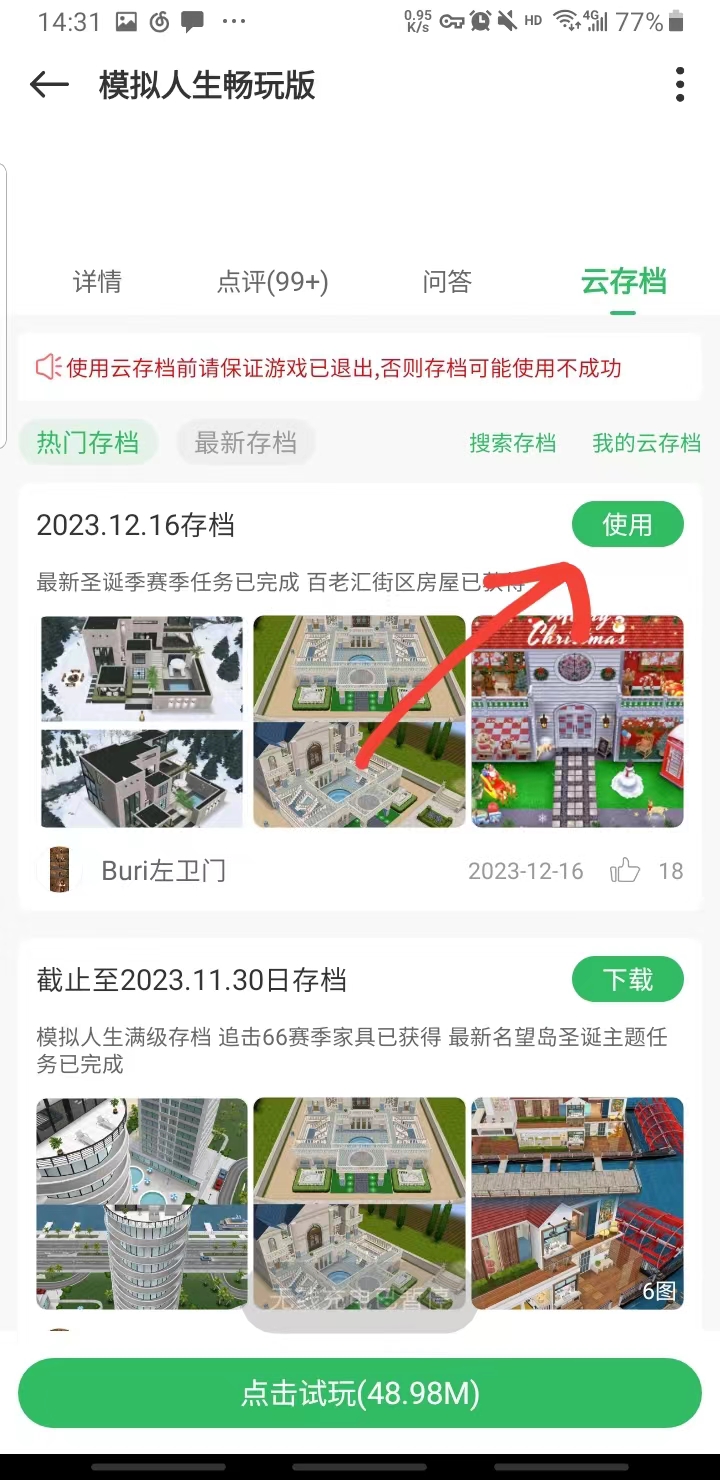Viewport: 720px width, 1480px height.
Task: Tap the back arrow to exit the app page
Action: click(48, 85)
